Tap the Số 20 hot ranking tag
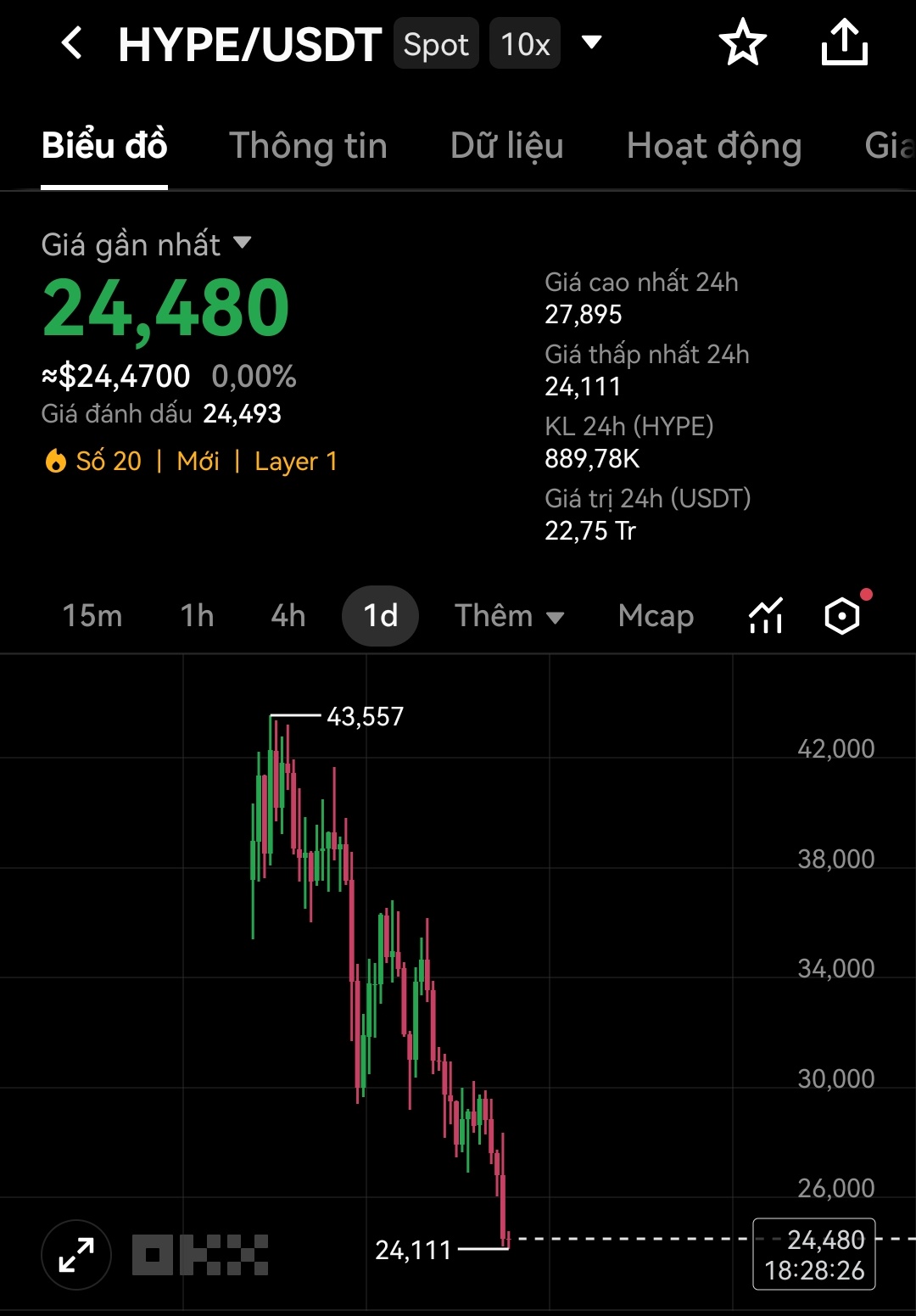 tap(93, 462)
